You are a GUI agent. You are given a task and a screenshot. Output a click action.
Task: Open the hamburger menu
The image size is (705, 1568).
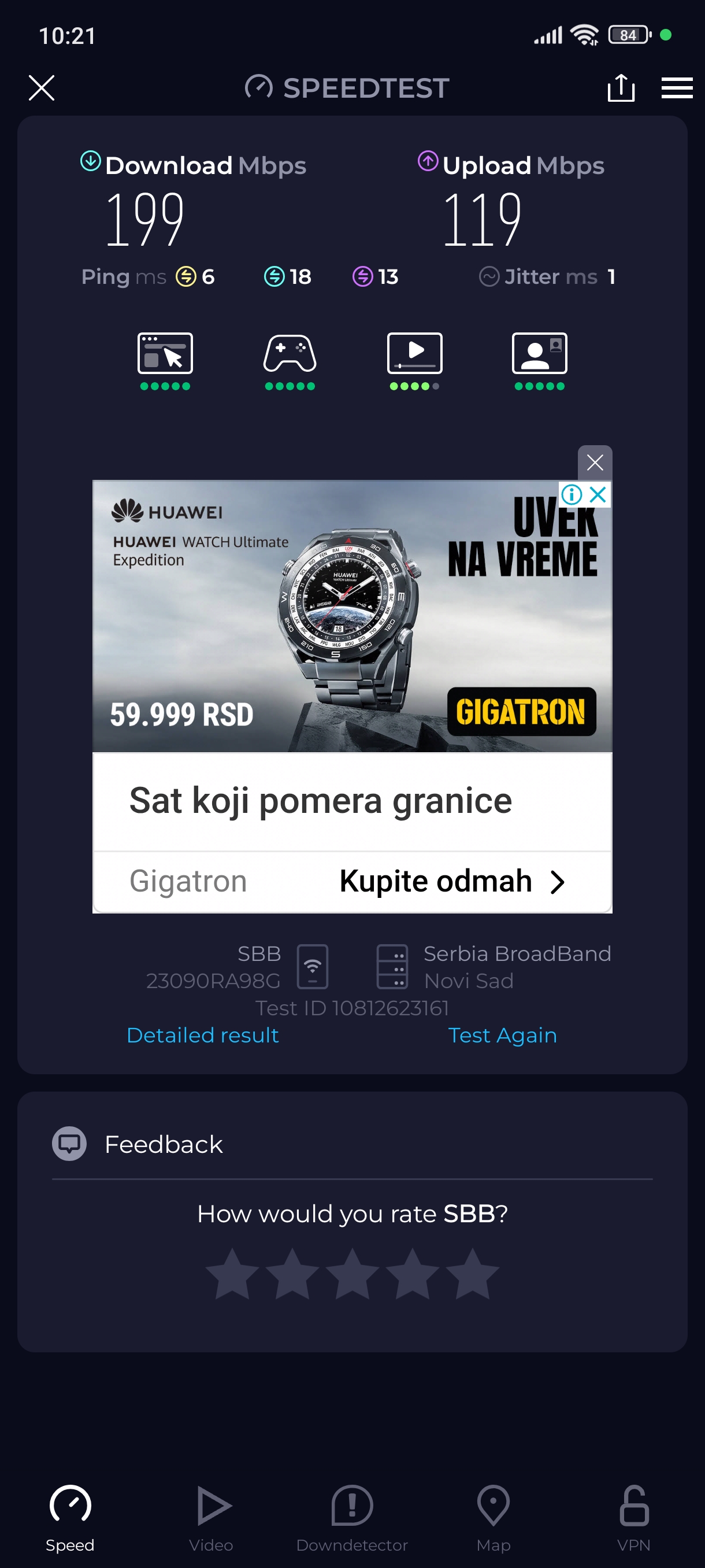tap(677, 88)
